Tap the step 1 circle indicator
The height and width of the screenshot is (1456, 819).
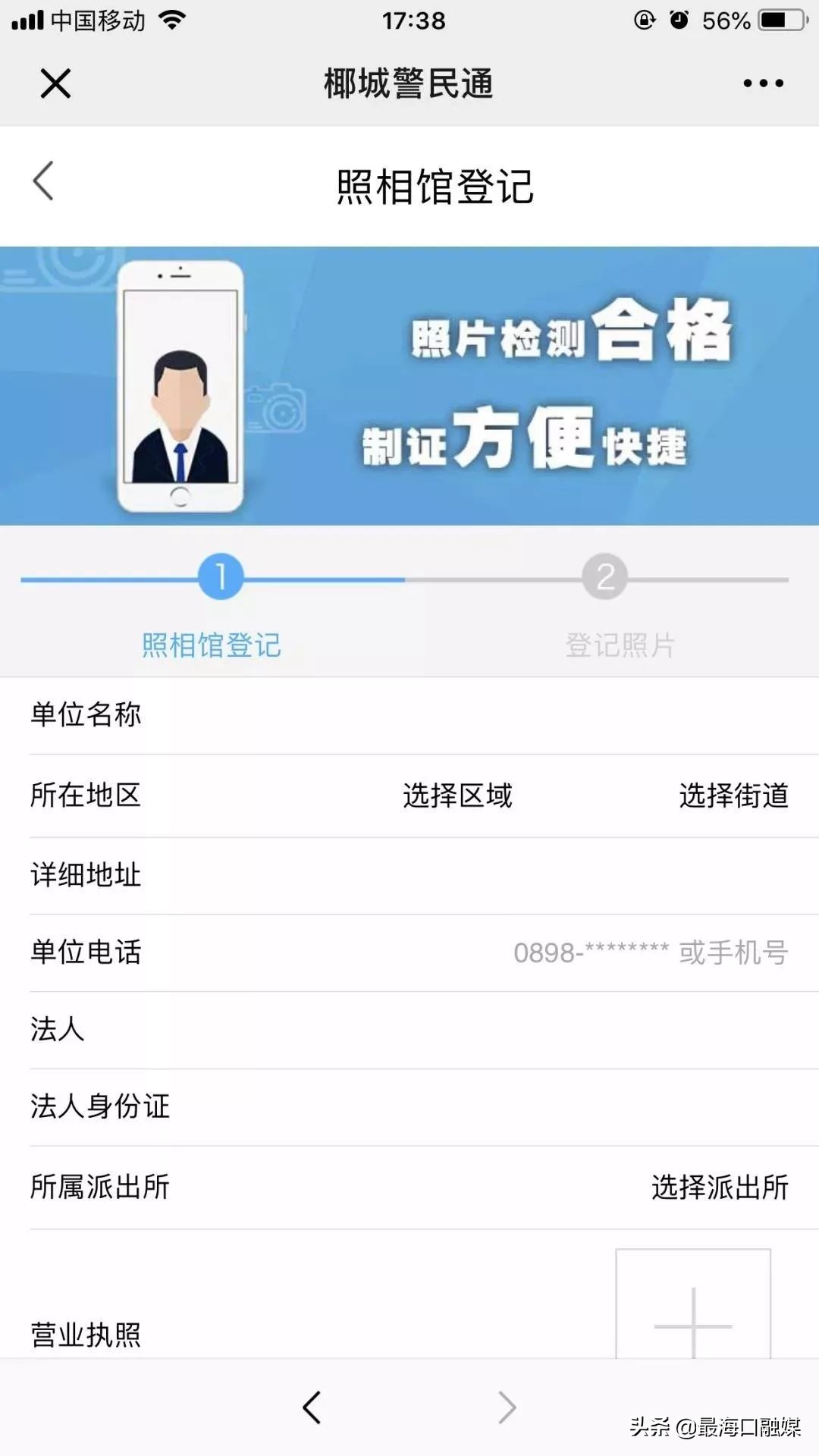pos(220,576)
